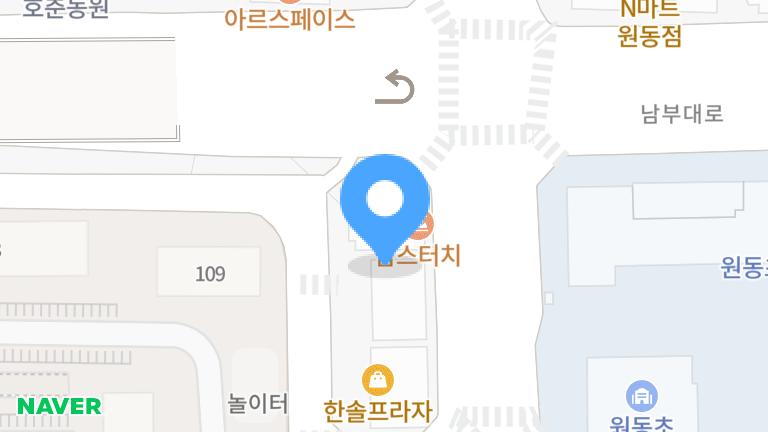
Task: Open the 한솔프라자 shopping place marker
Action: pyautogui.click(x=377, y=380)
